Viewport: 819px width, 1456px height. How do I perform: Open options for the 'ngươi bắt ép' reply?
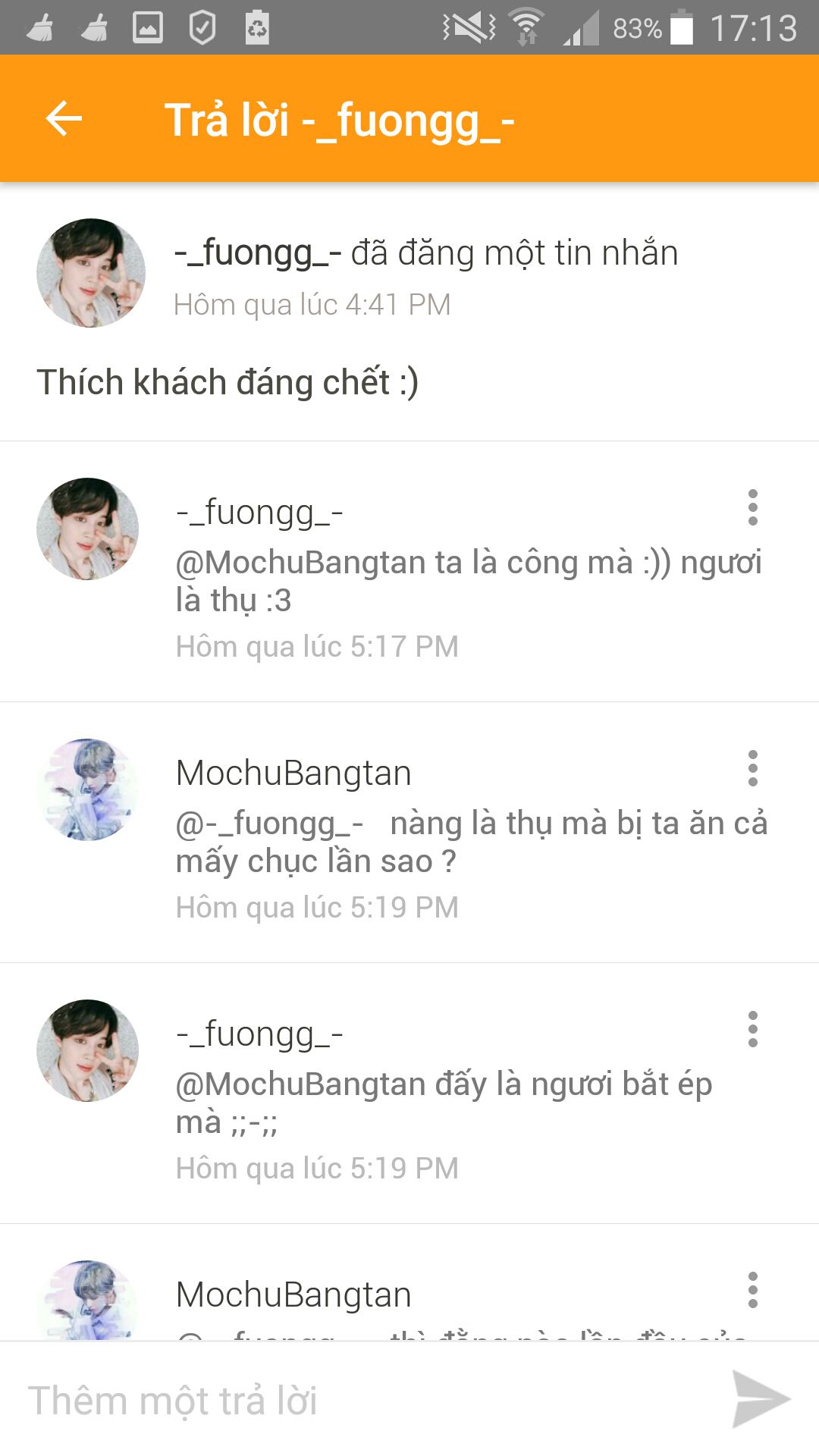pyautogui.click(x=752, y=1029)
